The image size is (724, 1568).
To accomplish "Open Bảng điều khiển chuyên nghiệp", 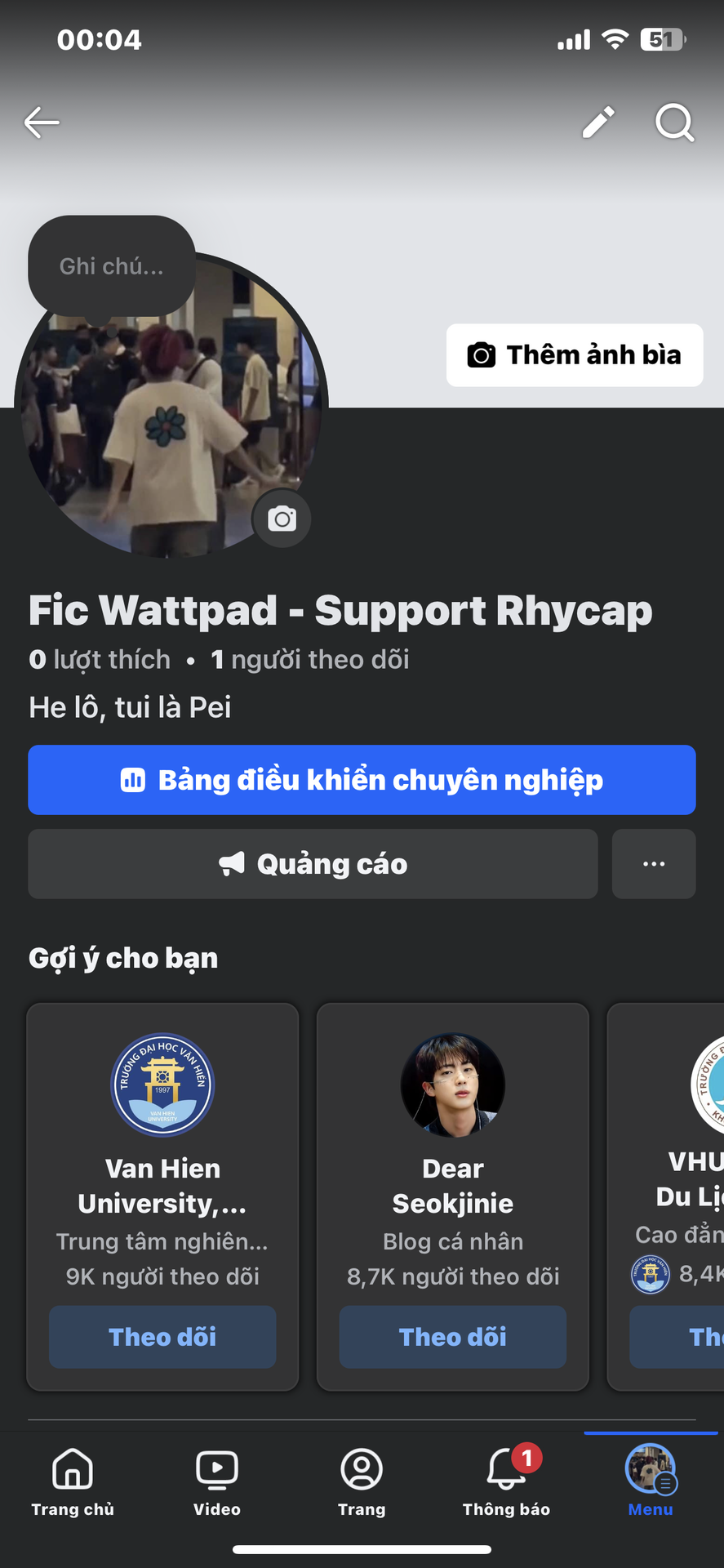I will tap(362, 780).
